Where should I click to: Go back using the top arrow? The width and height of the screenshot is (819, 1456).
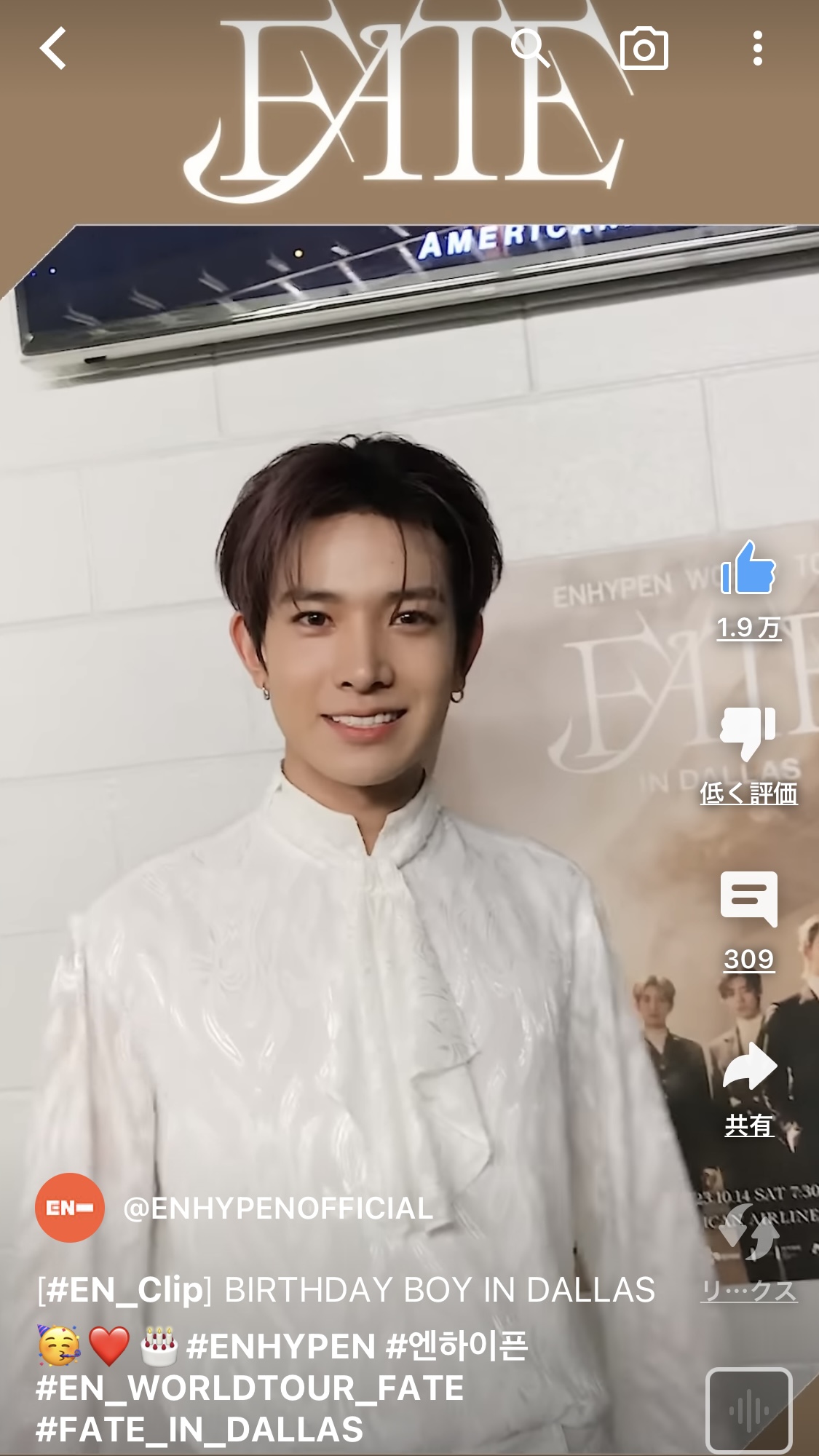53,49
